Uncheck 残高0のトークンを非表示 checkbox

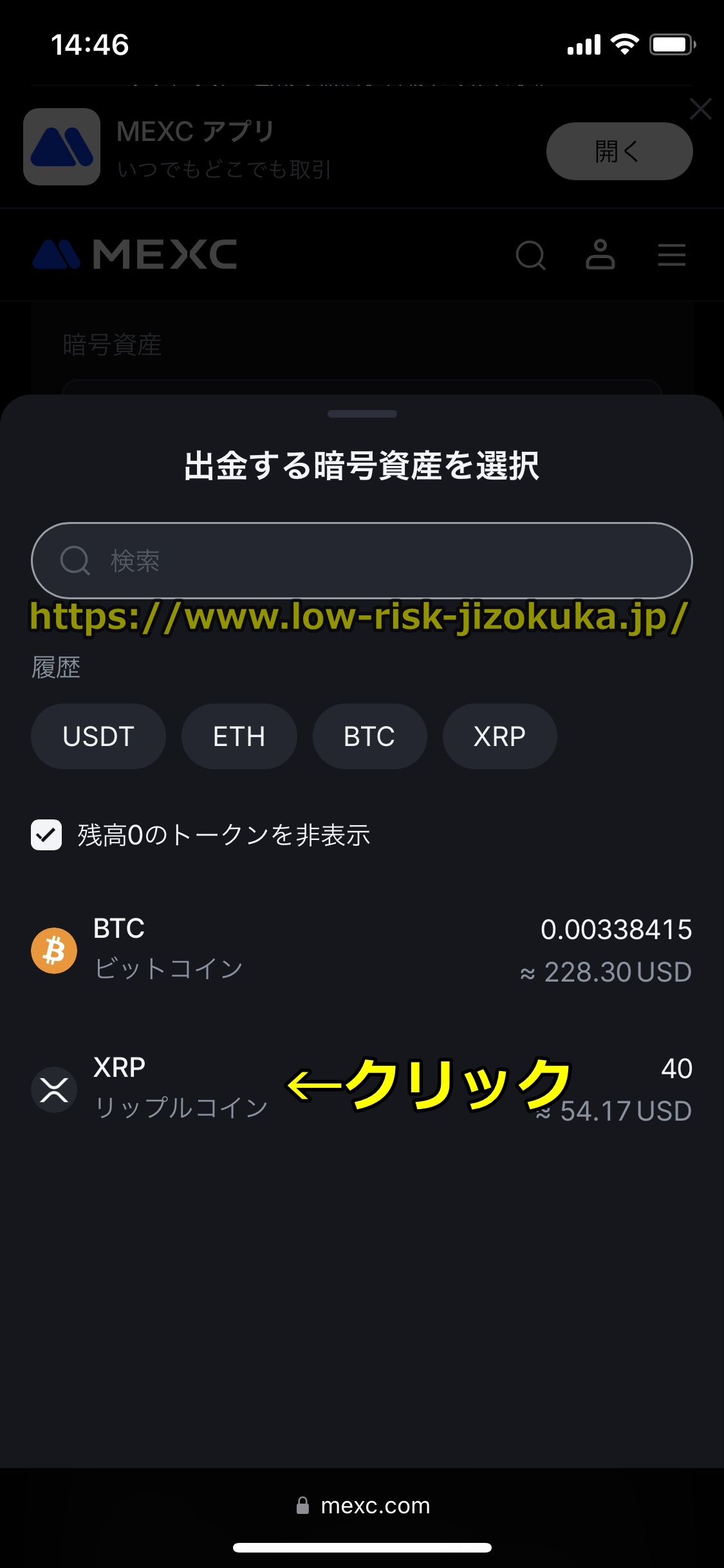point(46,835)
